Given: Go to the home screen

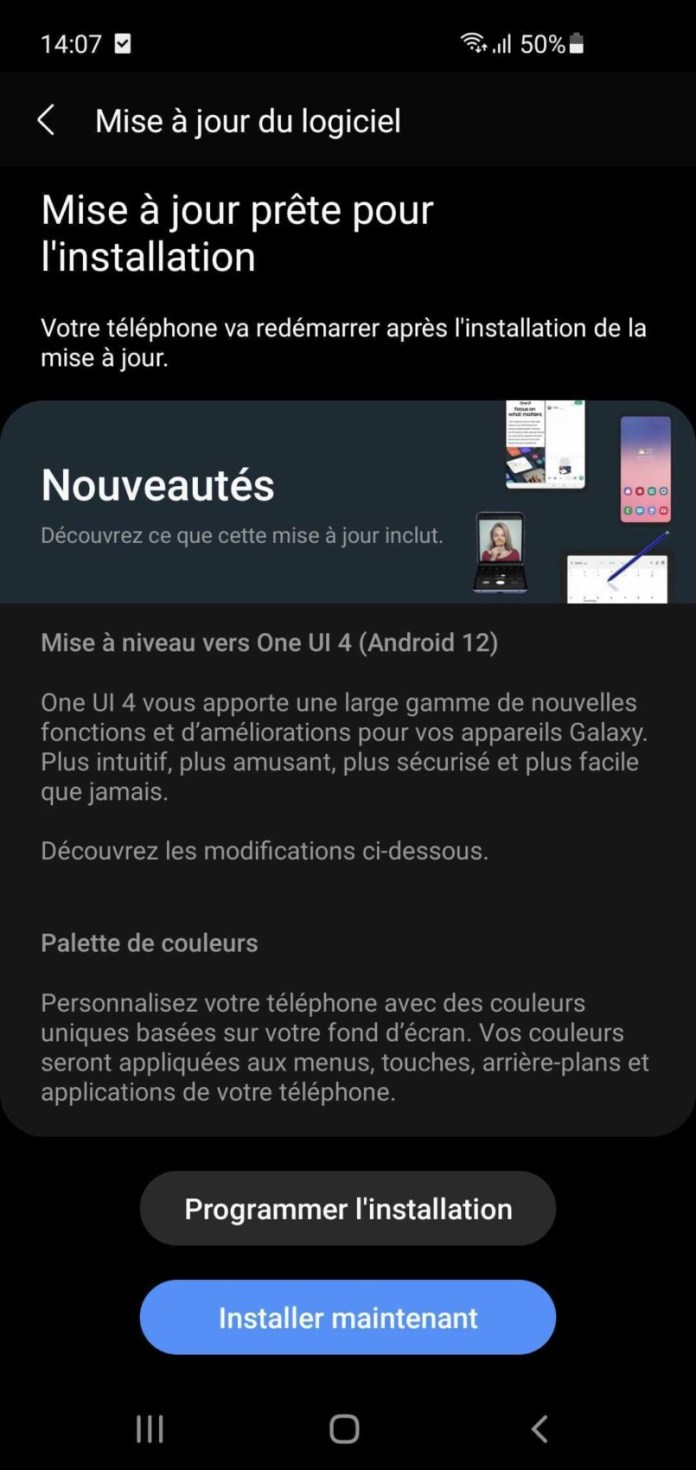Looking at the screenshot, I should (x=344, y=1429).
